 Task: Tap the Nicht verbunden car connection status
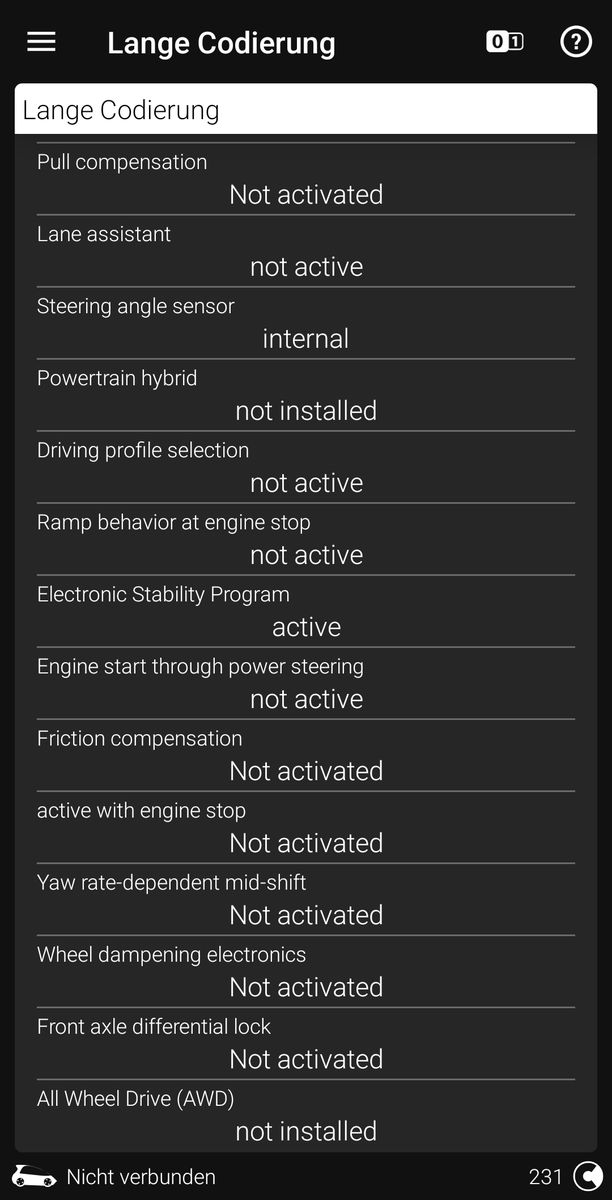pyautogui.click(x=115, y=1177)
